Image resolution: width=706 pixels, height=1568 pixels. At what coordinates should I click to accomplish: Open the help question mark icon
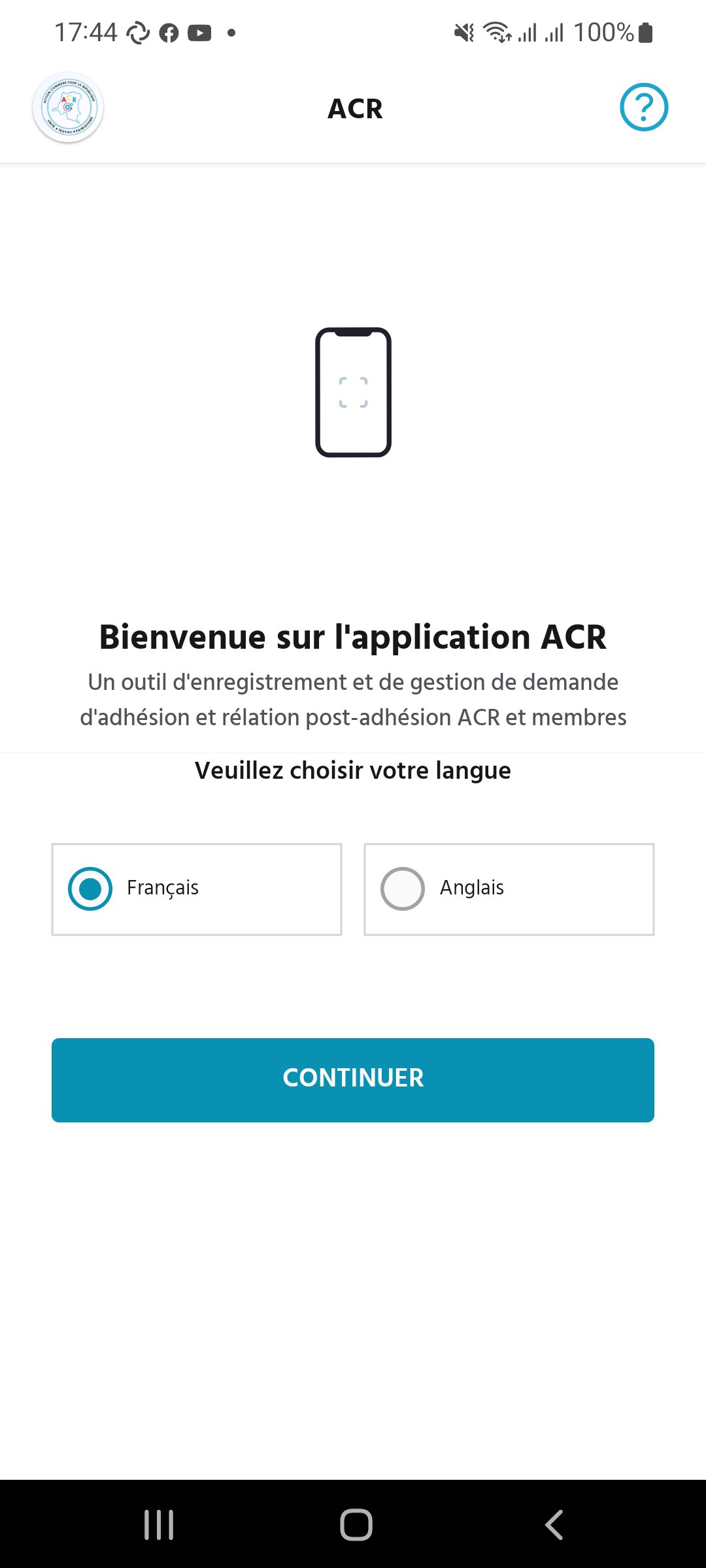(x=645, y=108)
